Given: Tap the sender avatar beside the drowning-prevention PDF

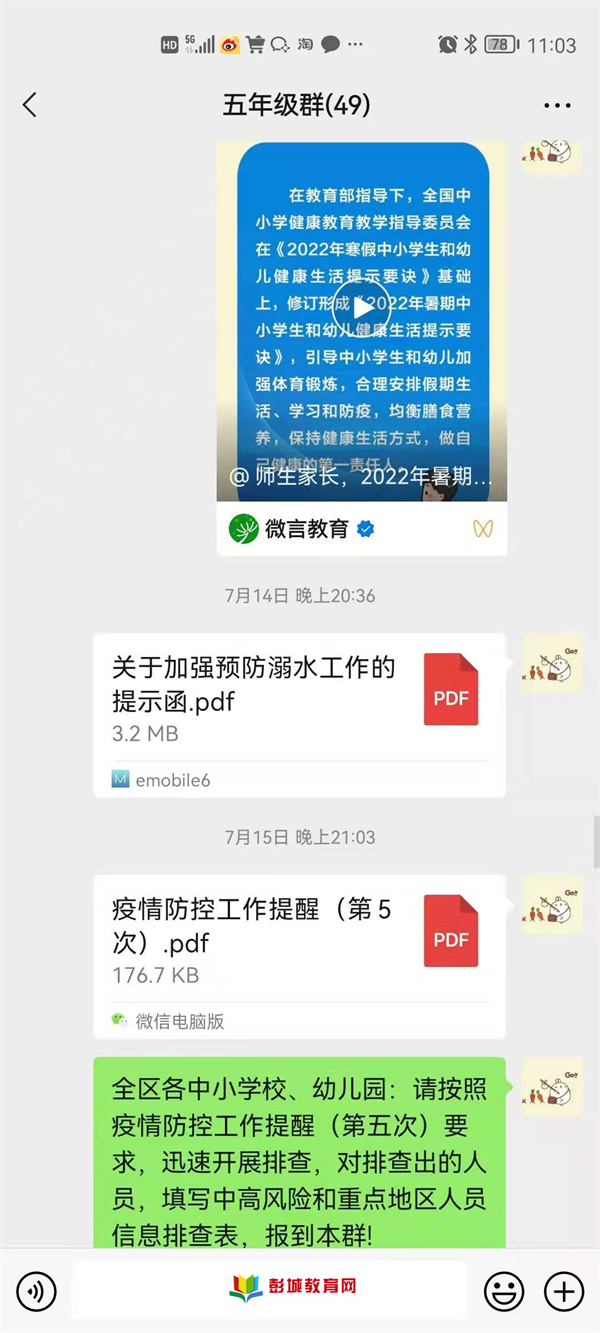Looking at the screenshot, I should click(x=552, y=663).
